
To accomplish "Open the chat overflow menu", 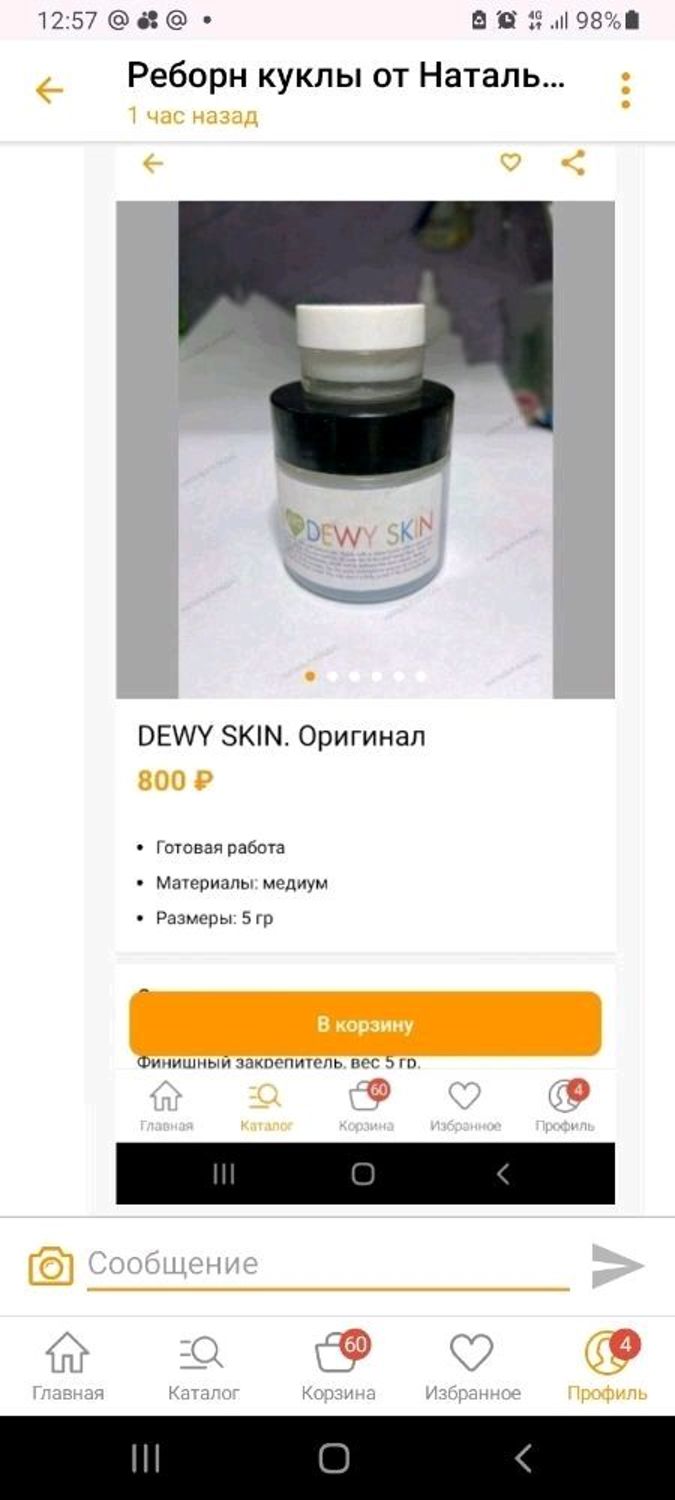I will click(625, 91).
